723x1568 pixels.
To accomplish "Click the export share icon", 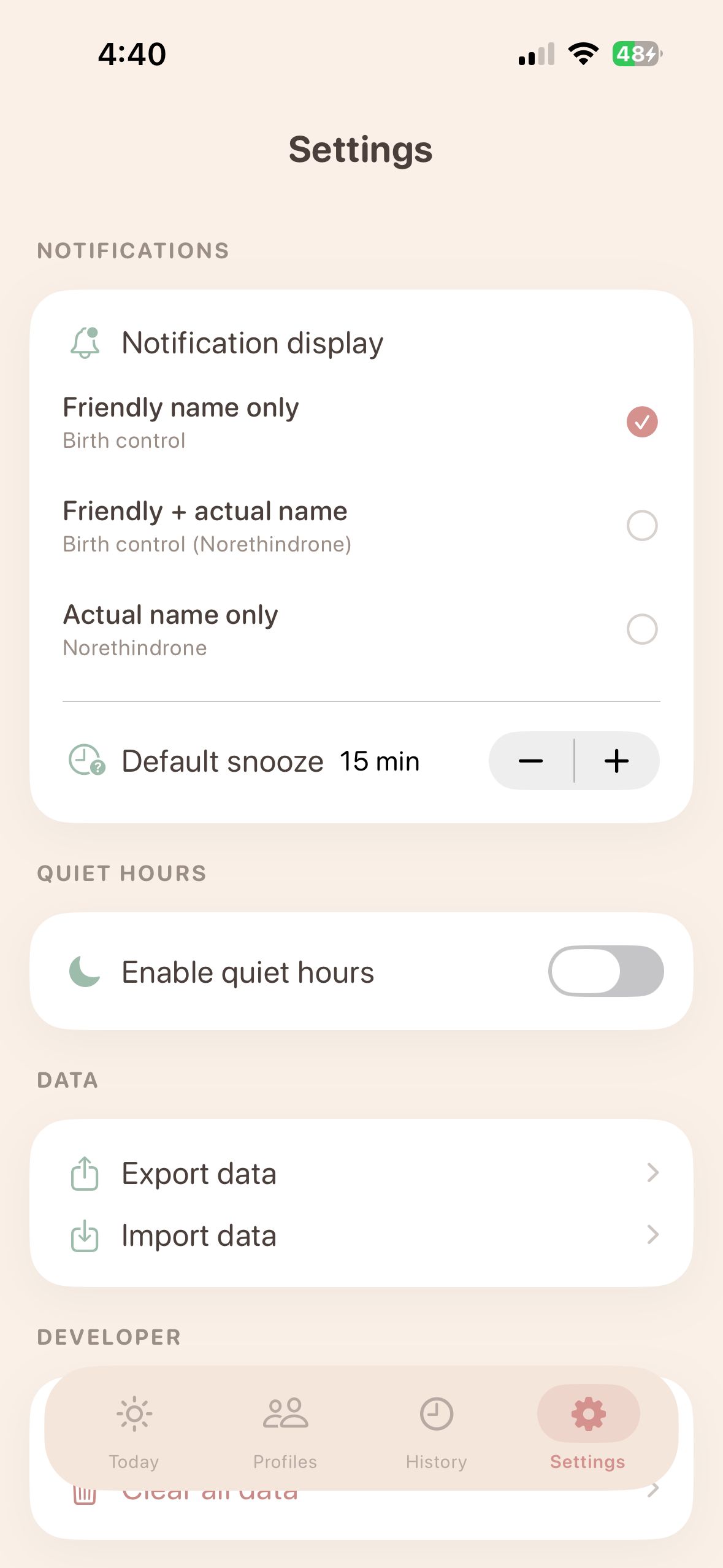I will (x=85, y=1172).
